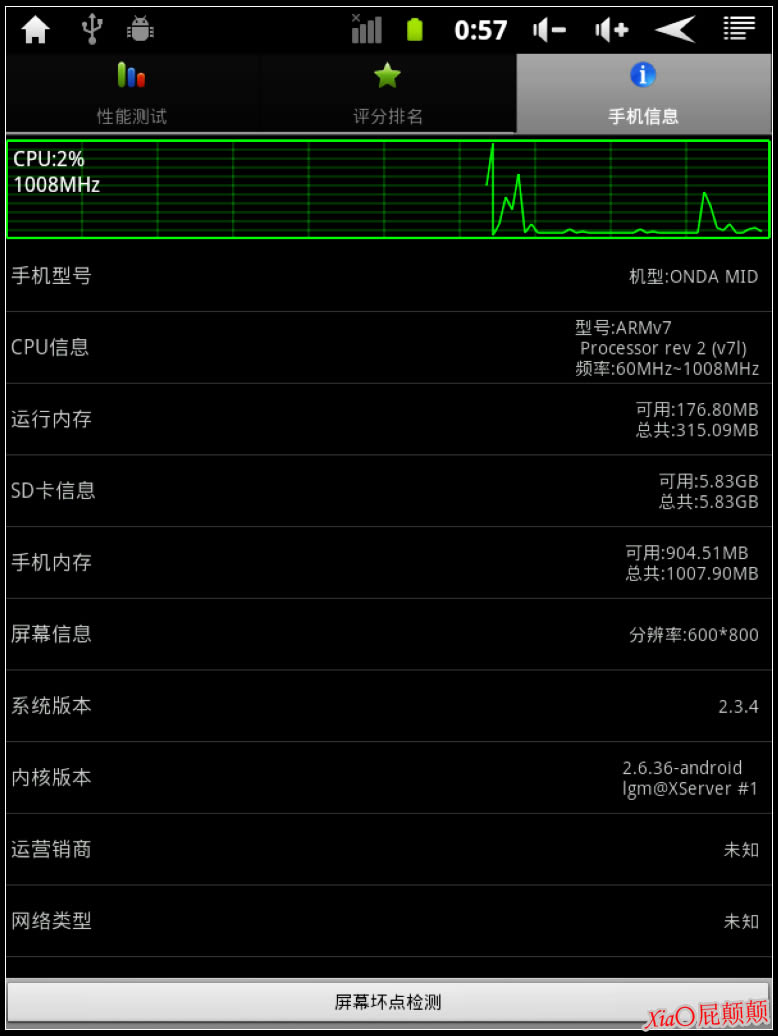Tap the green star icon above 评分排名
778x1036 pixels.
point(386,75)
